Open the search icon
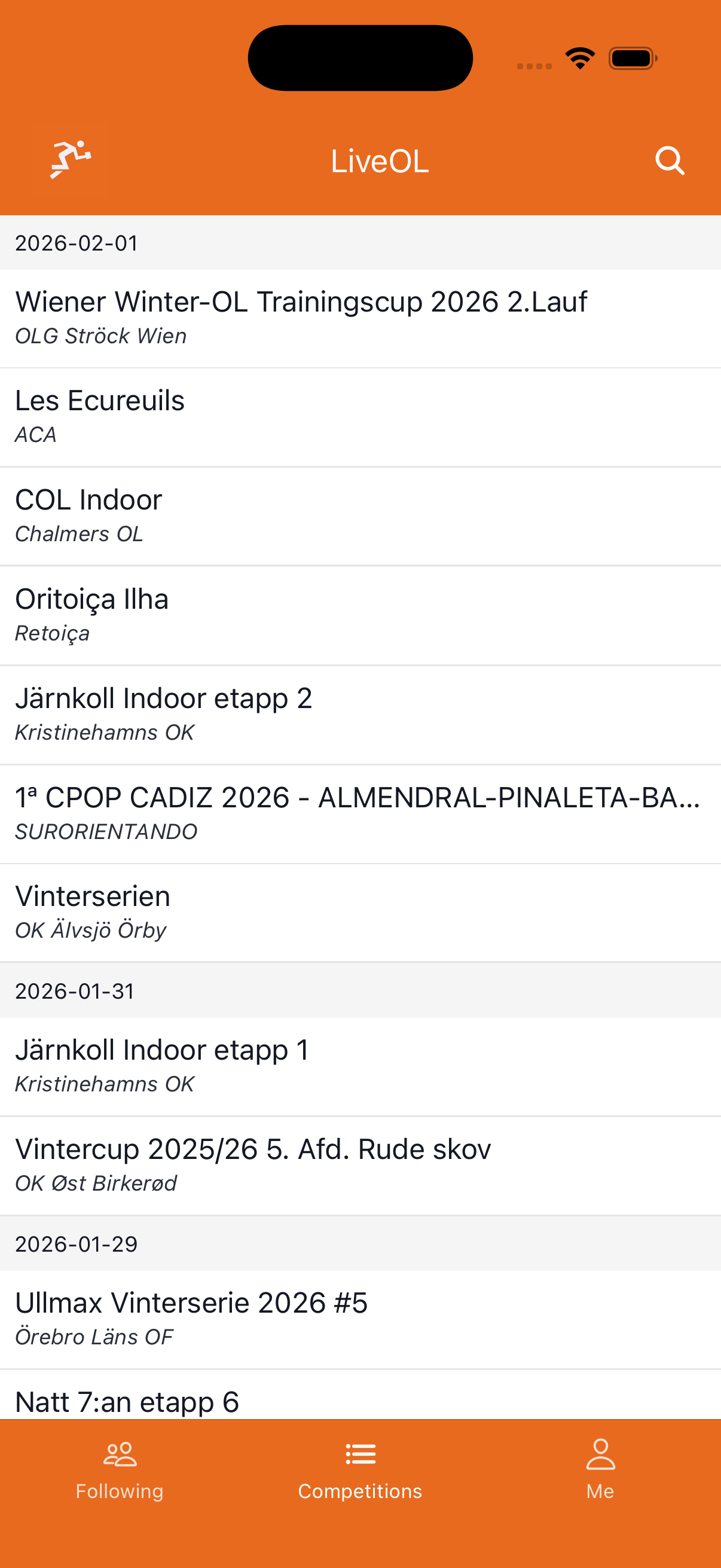The width and height of the screenshot is (721, 1568). point(670,160)
